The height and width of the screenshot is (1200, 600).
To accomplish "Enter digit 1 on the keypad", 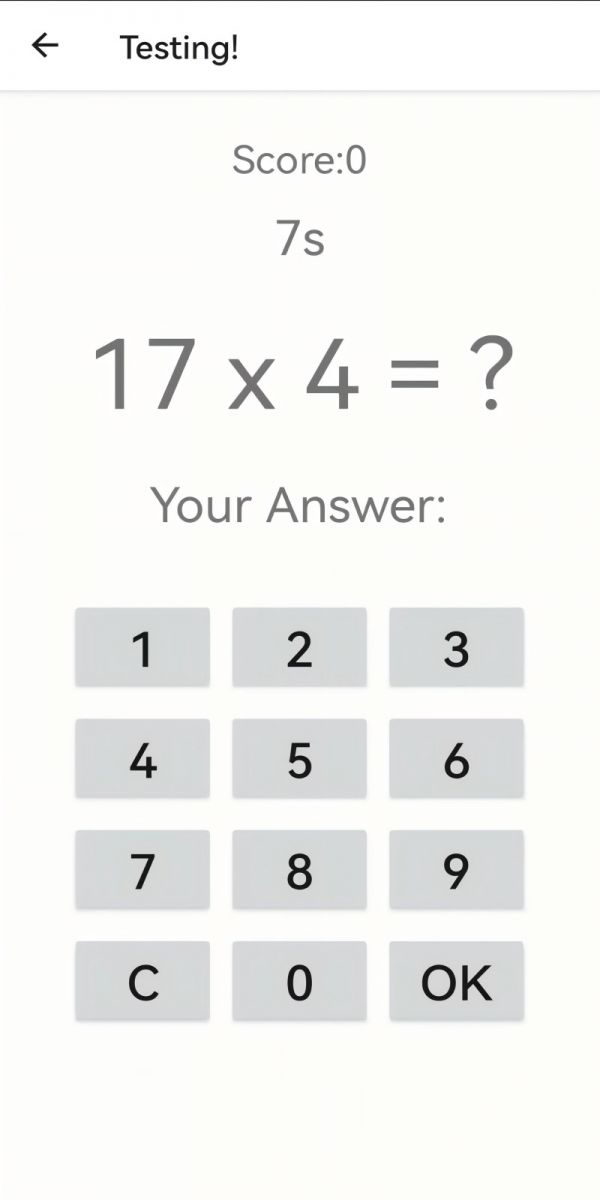I will tap(142, 648).
